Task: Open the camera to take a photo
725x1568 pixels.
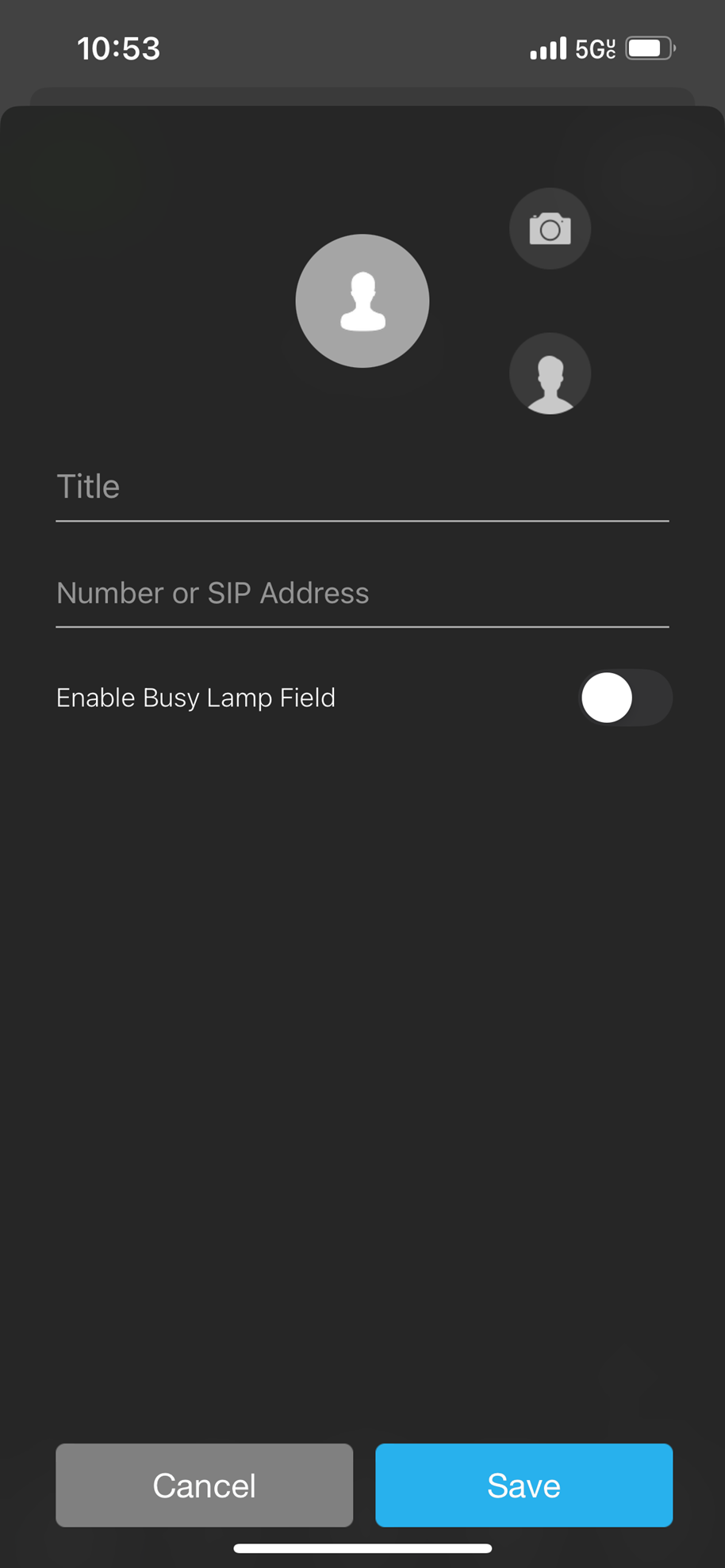Action: [x=550, y=229]
